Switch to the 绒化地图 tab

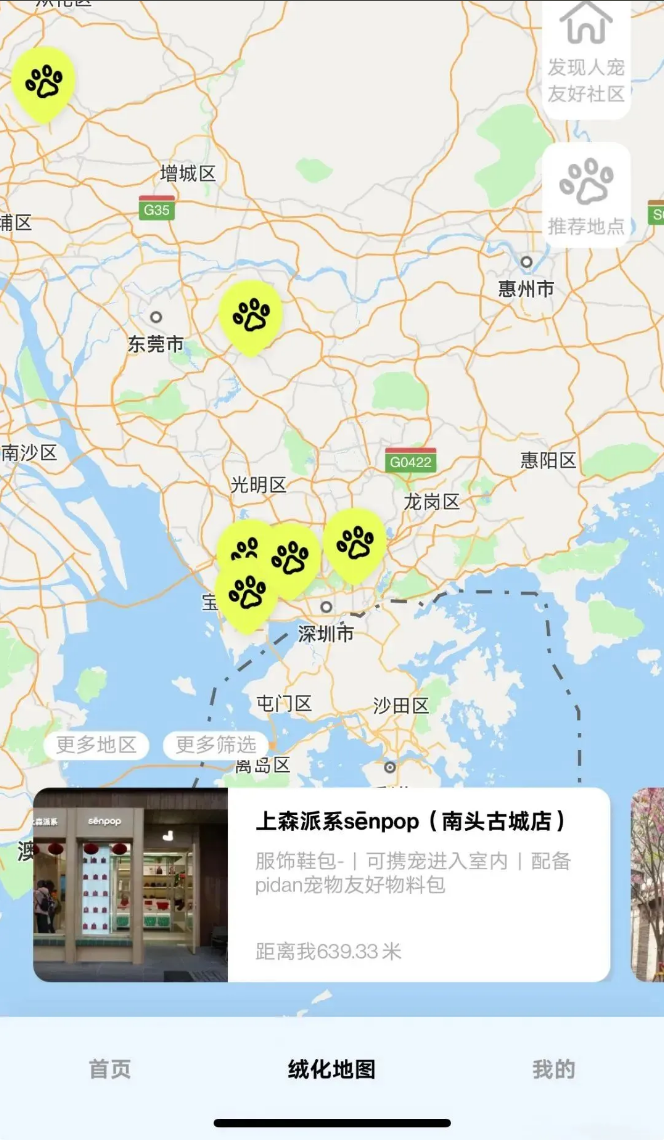[332, 1069]
